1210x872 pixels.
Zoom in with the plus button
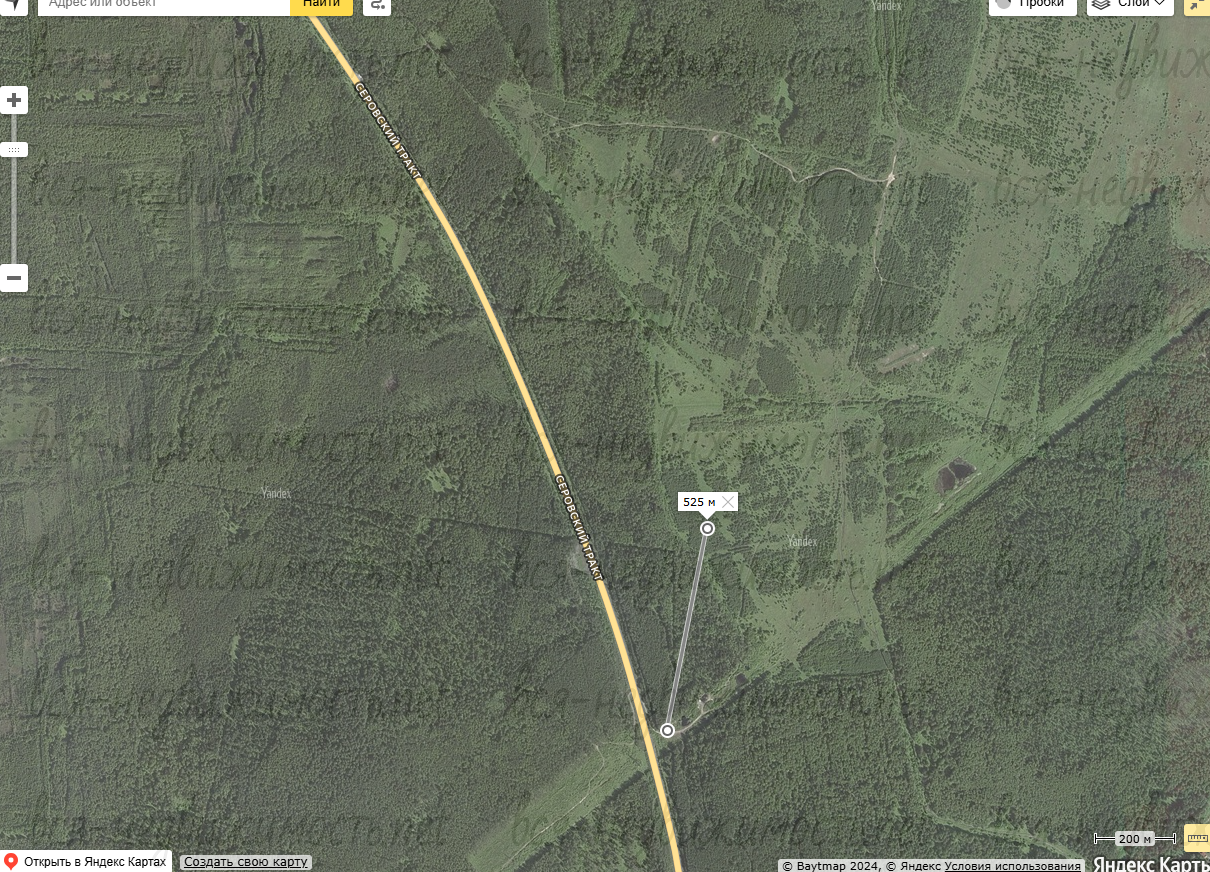click(x=14, y=100)
